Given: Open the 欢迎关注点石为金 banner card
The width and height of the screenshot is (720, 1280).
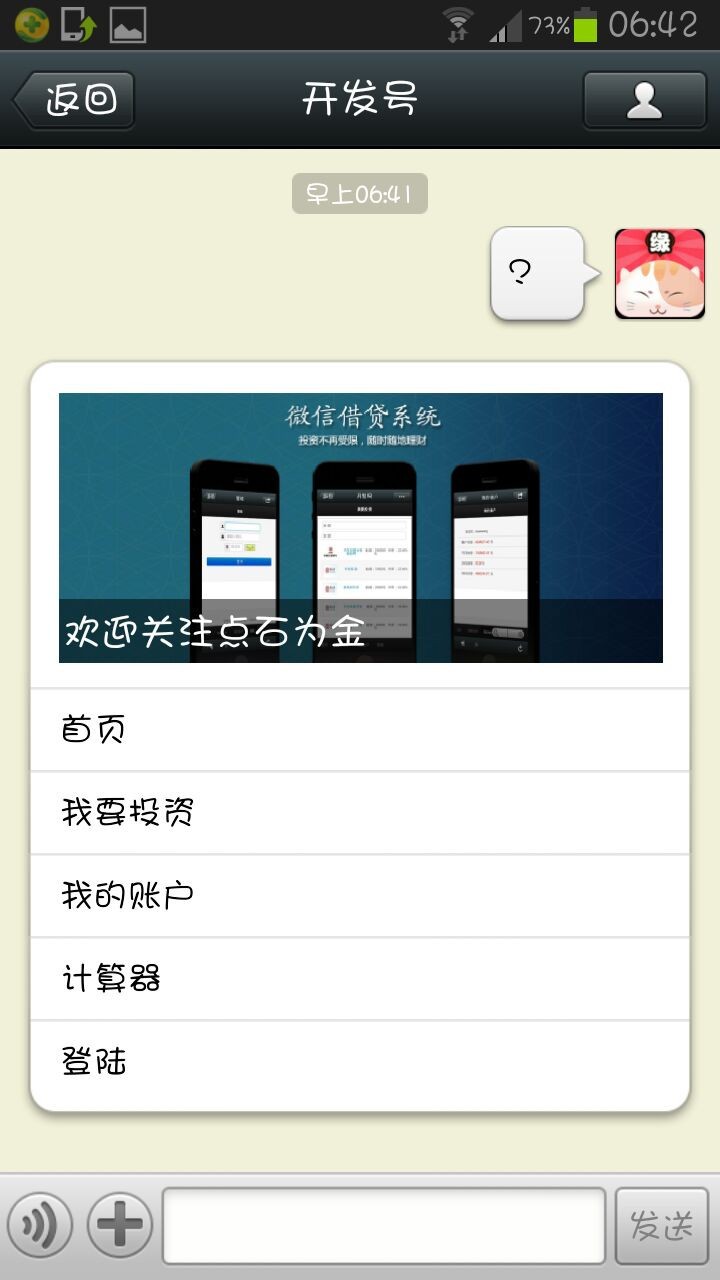Looking at the screenshot, I should [x=360, y=528].
